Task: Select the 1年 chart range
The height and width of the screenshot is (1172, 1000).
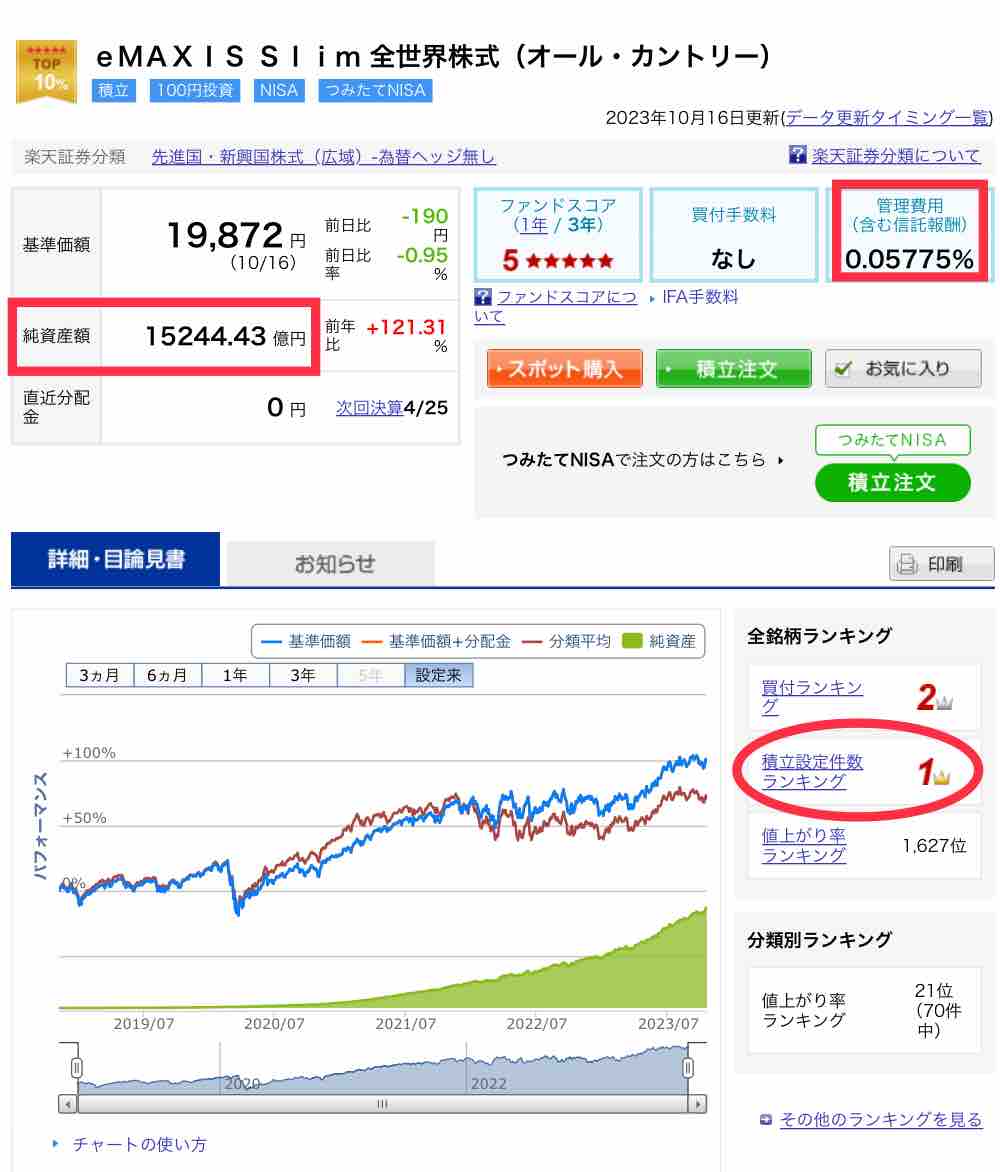Action: tap(235, 675)
